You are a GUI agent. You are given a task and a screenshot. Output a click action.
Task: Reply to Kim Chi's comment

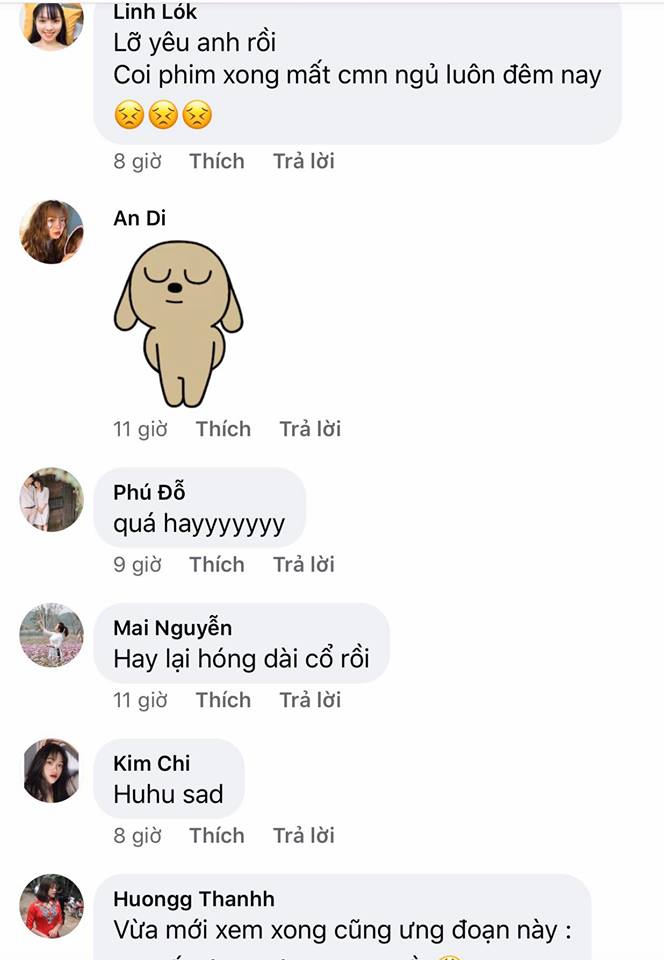click(304, 835)
